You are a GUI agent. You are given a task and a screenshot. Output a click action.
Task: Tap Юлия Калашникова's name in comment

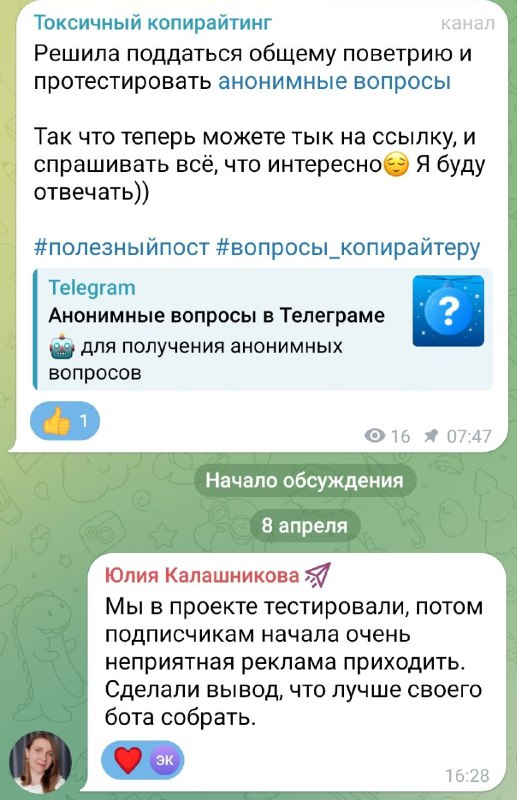202,575
